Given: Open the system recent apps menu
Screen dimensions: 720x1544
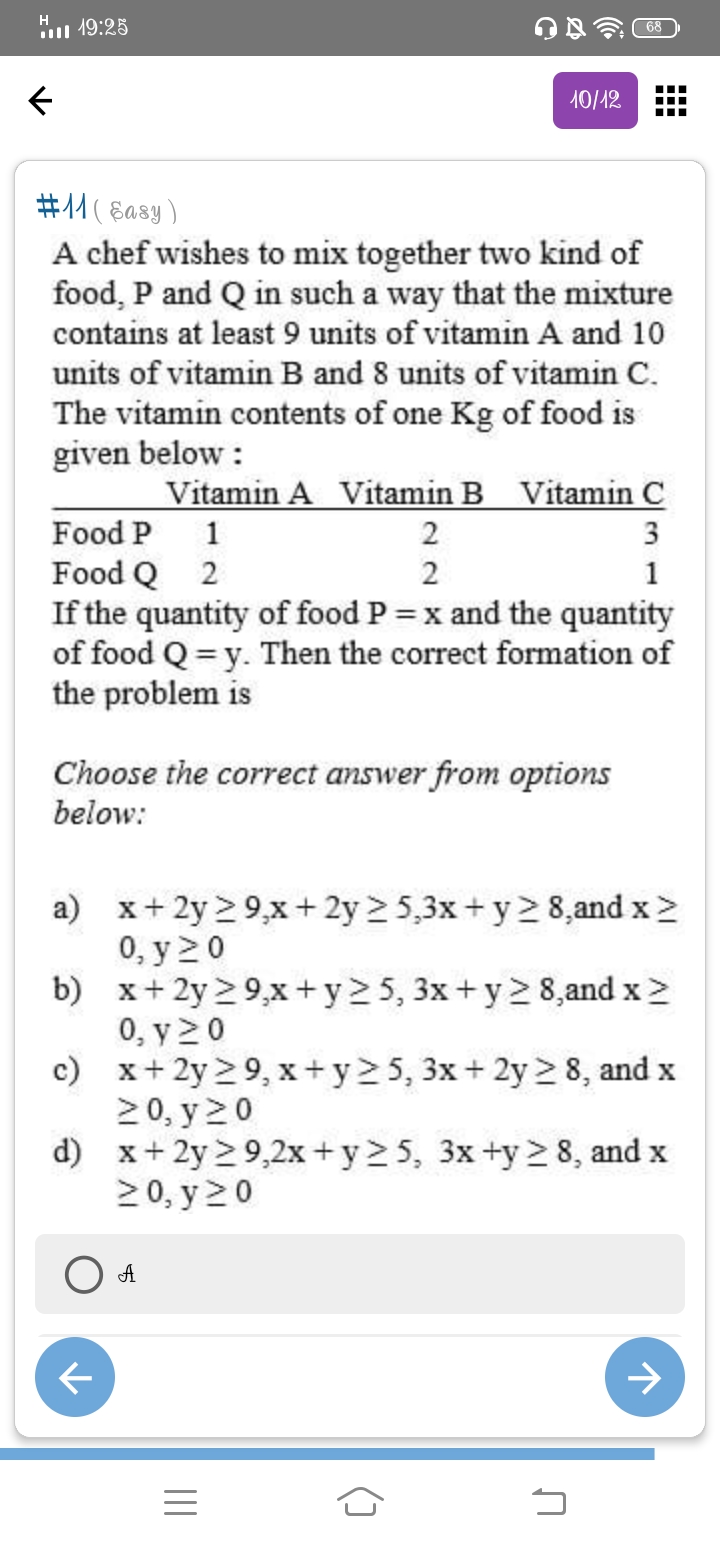Looking at the screenshot, I should pos(180,1500).
